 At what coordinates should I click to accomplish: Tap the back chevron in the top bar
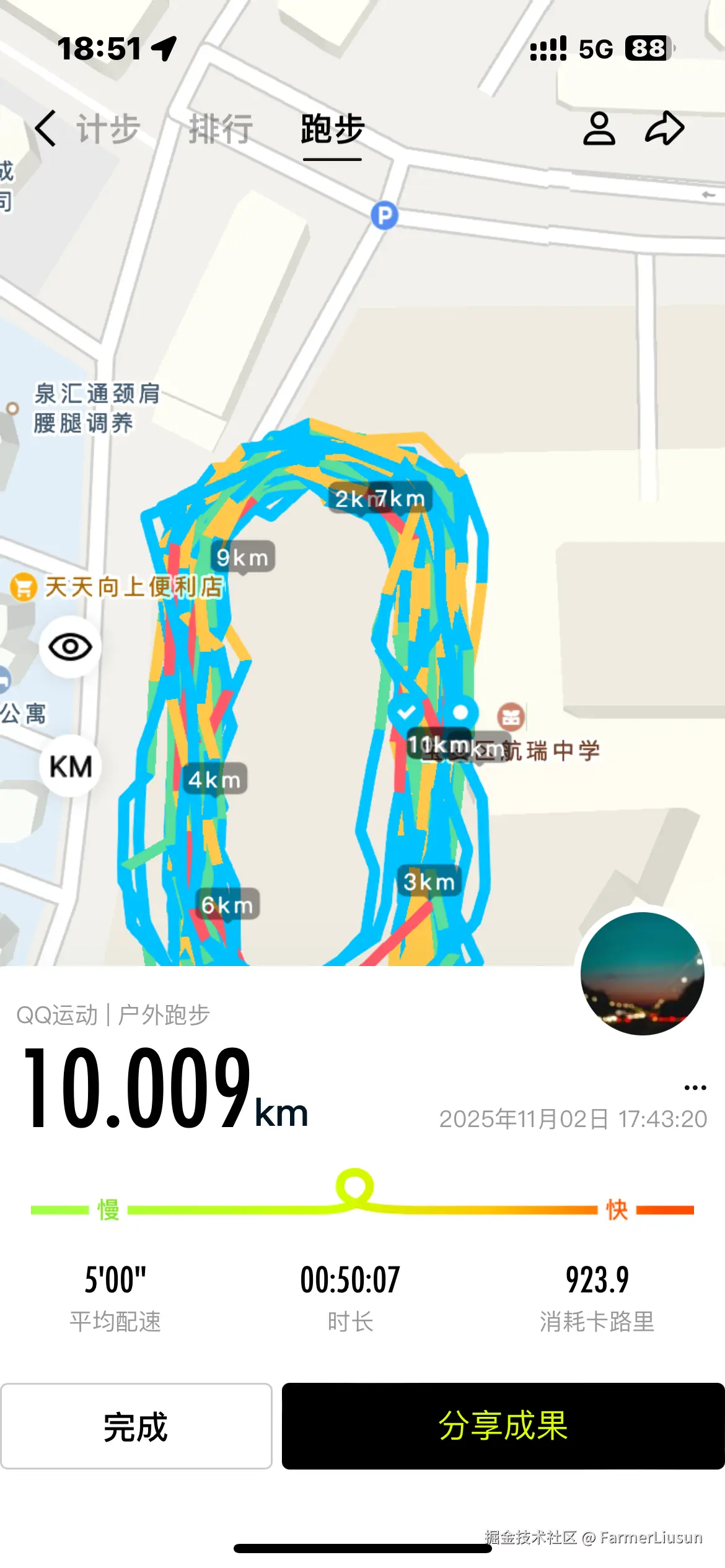click(x=45, y=127)
